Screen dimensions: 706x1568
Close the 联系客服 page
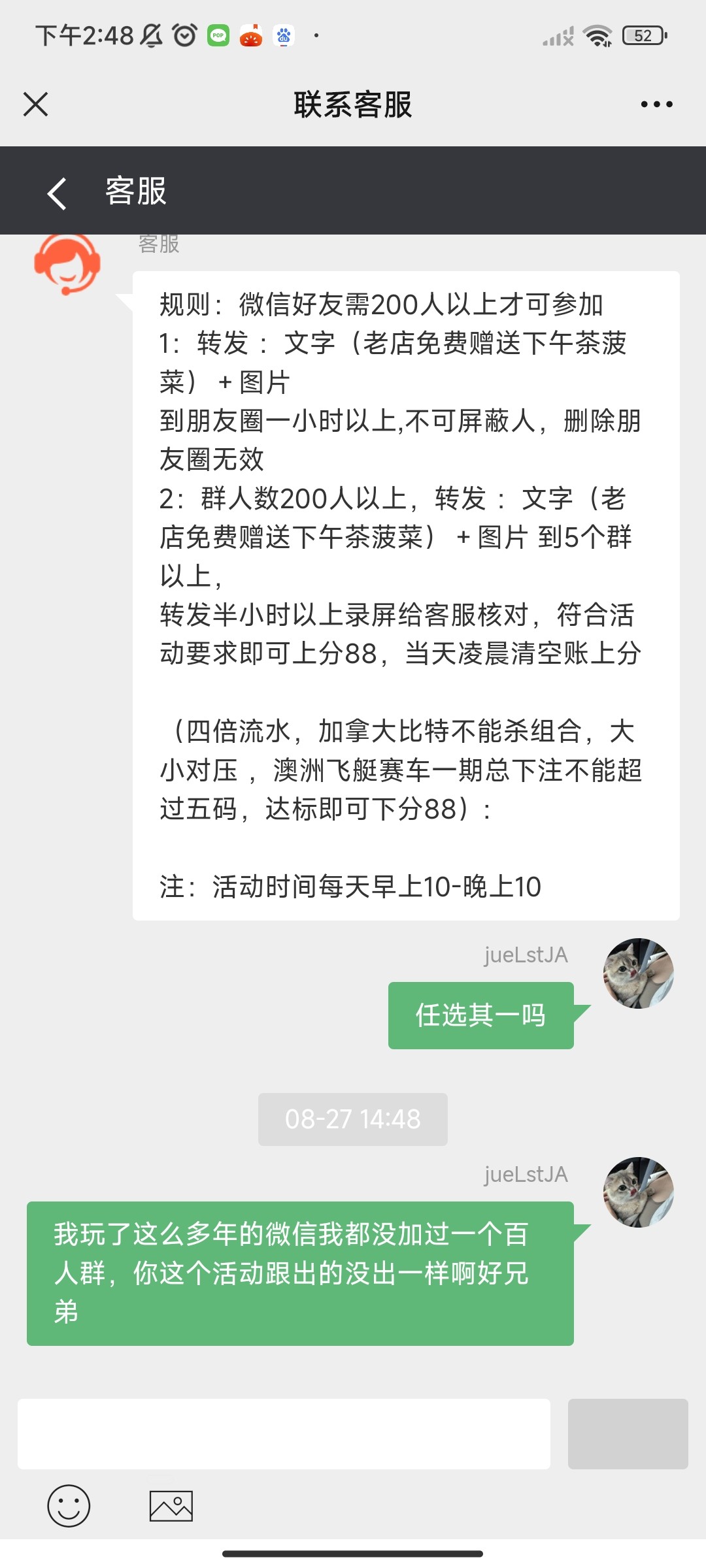point(36,104)
